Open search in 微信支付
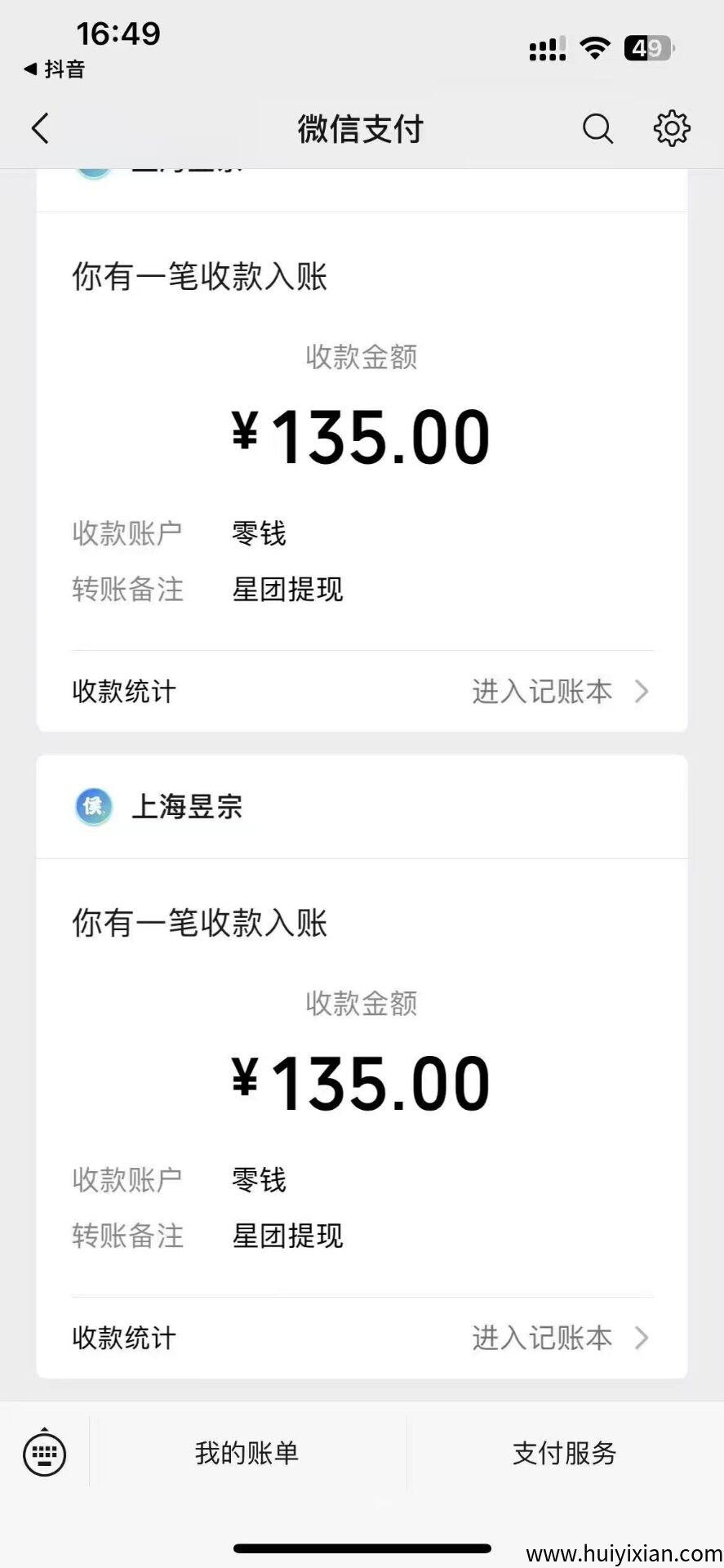Image resolution: width=724 pixels, height=1568 pixels. (597, 129)
